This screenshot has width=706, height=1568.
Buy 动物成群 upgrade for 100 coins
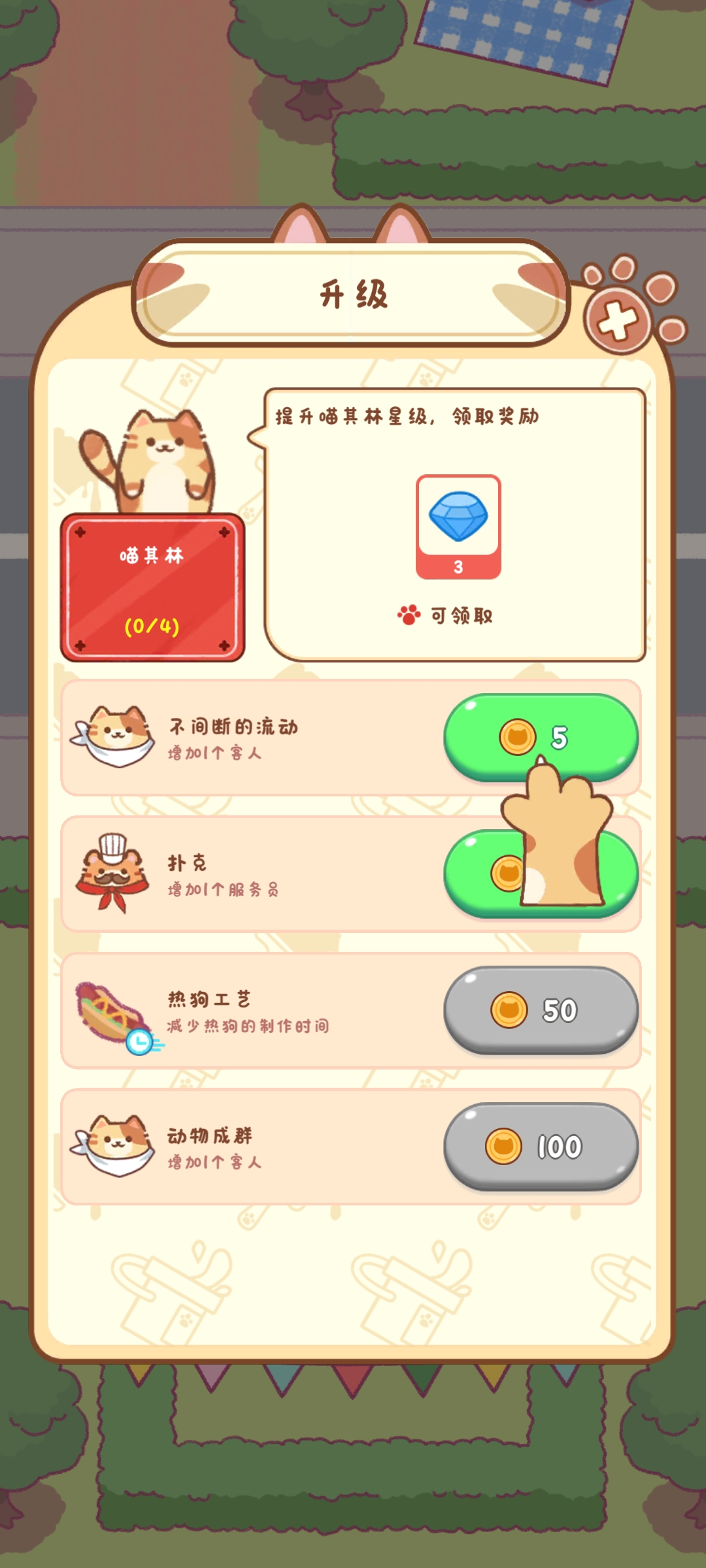[541, 1147]
